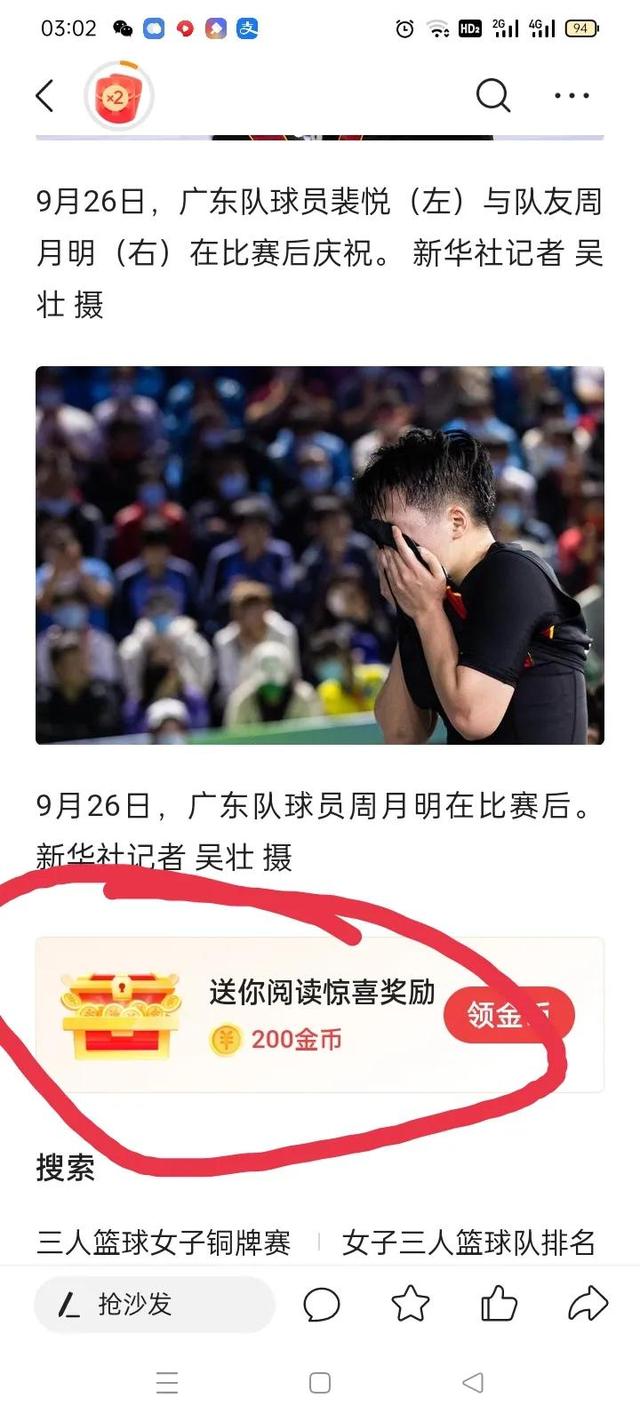The height and width of the screenshot is (1422, 640).
Task: Search 三人篮球女子铜牌赛
Action: click(164, 1243)
